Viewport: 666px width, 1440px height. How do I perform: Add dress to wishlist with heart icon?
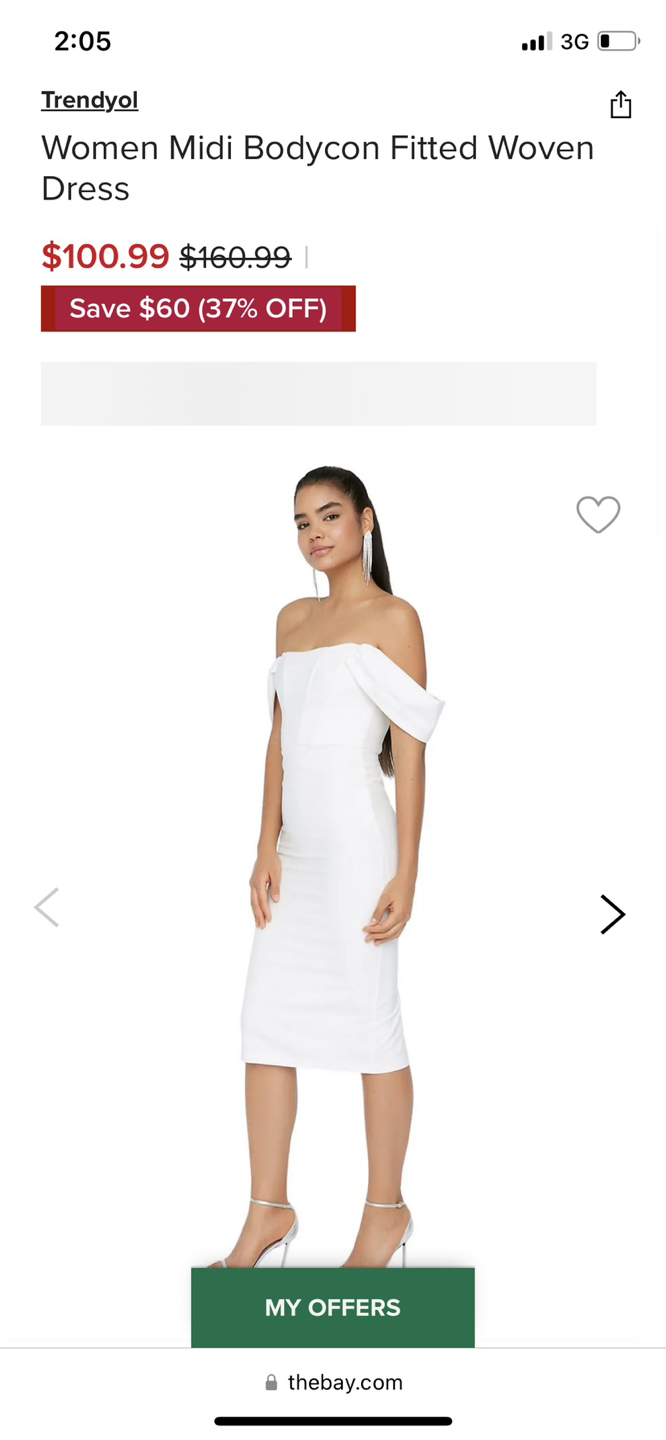[x=598, y=514]
